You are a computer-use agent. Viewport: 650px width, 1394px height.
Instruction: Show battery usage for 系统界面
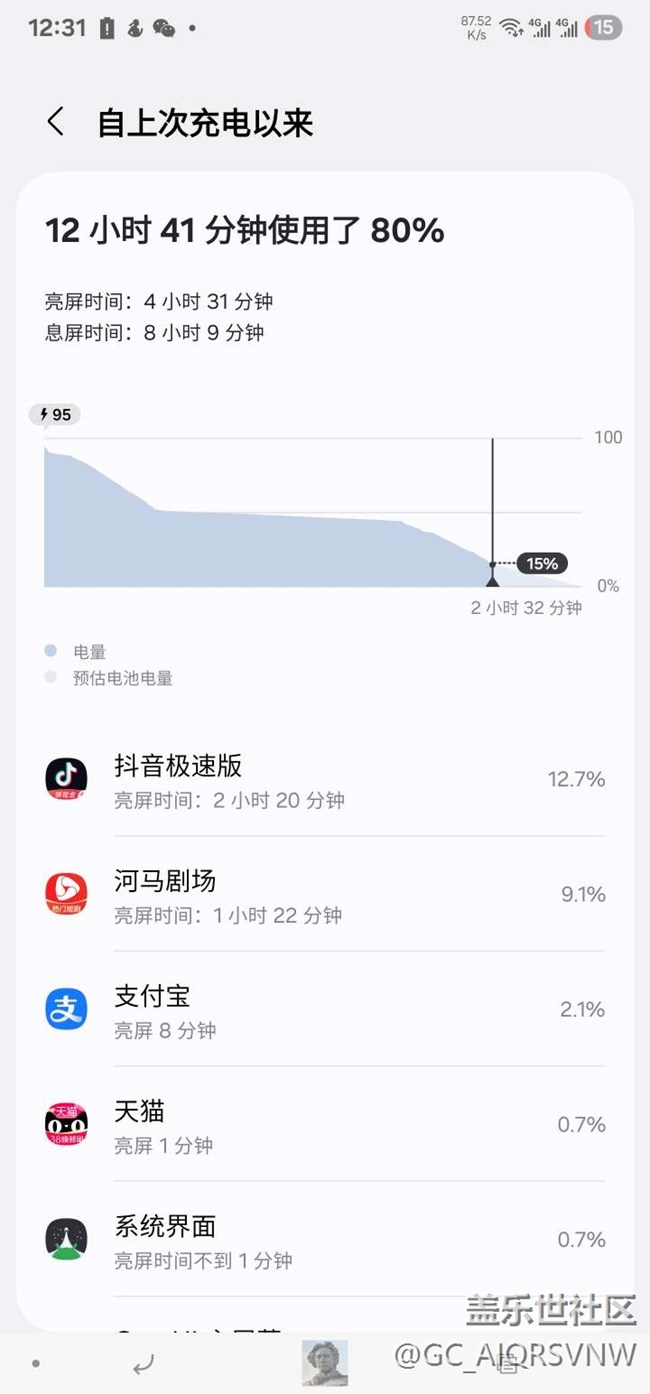[325, 1240]
